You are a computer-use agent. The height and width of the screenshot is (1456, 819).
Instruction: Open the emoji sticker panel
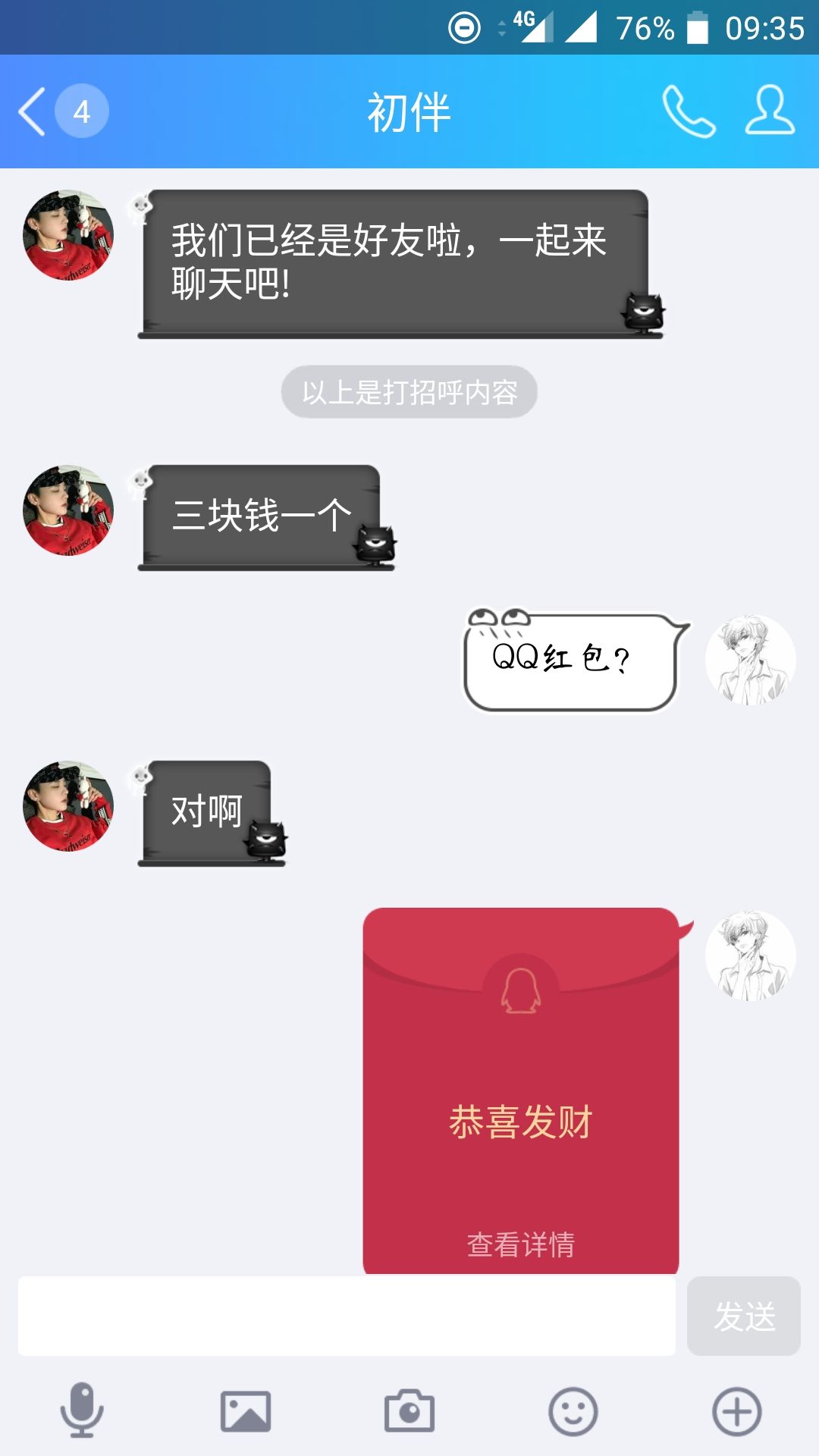coord(573,1411)
